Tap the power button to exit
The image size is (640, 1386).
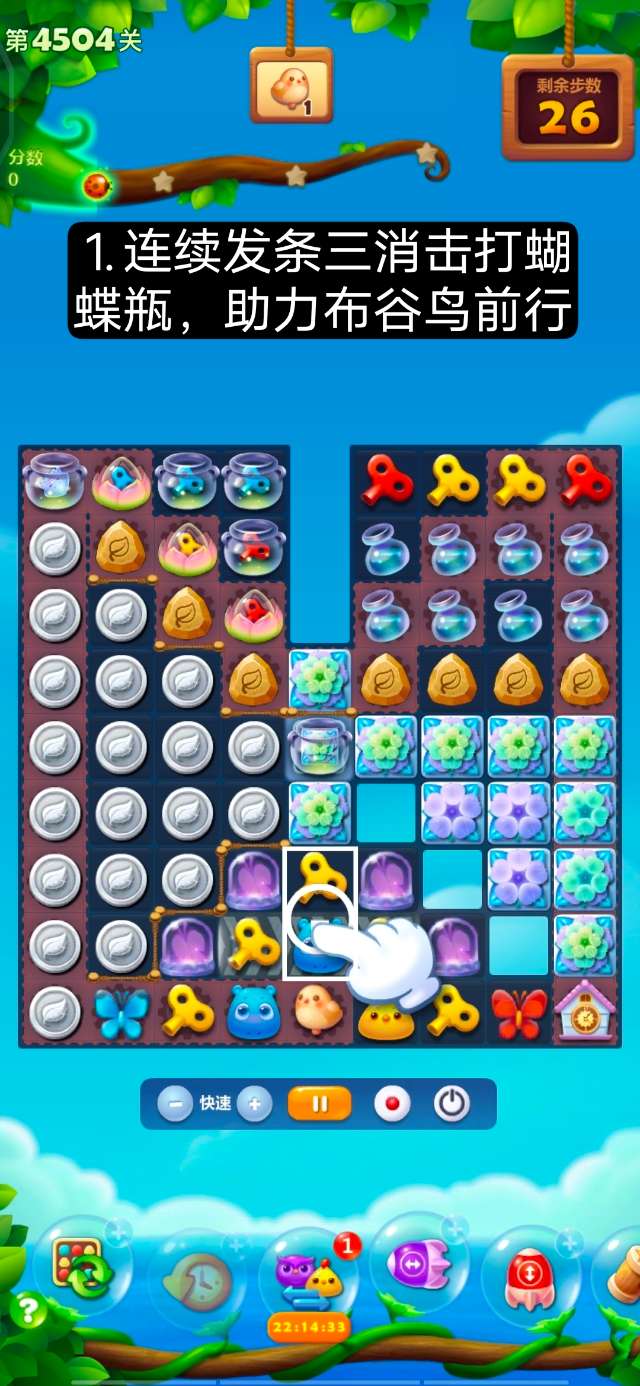coord(452,1104)
